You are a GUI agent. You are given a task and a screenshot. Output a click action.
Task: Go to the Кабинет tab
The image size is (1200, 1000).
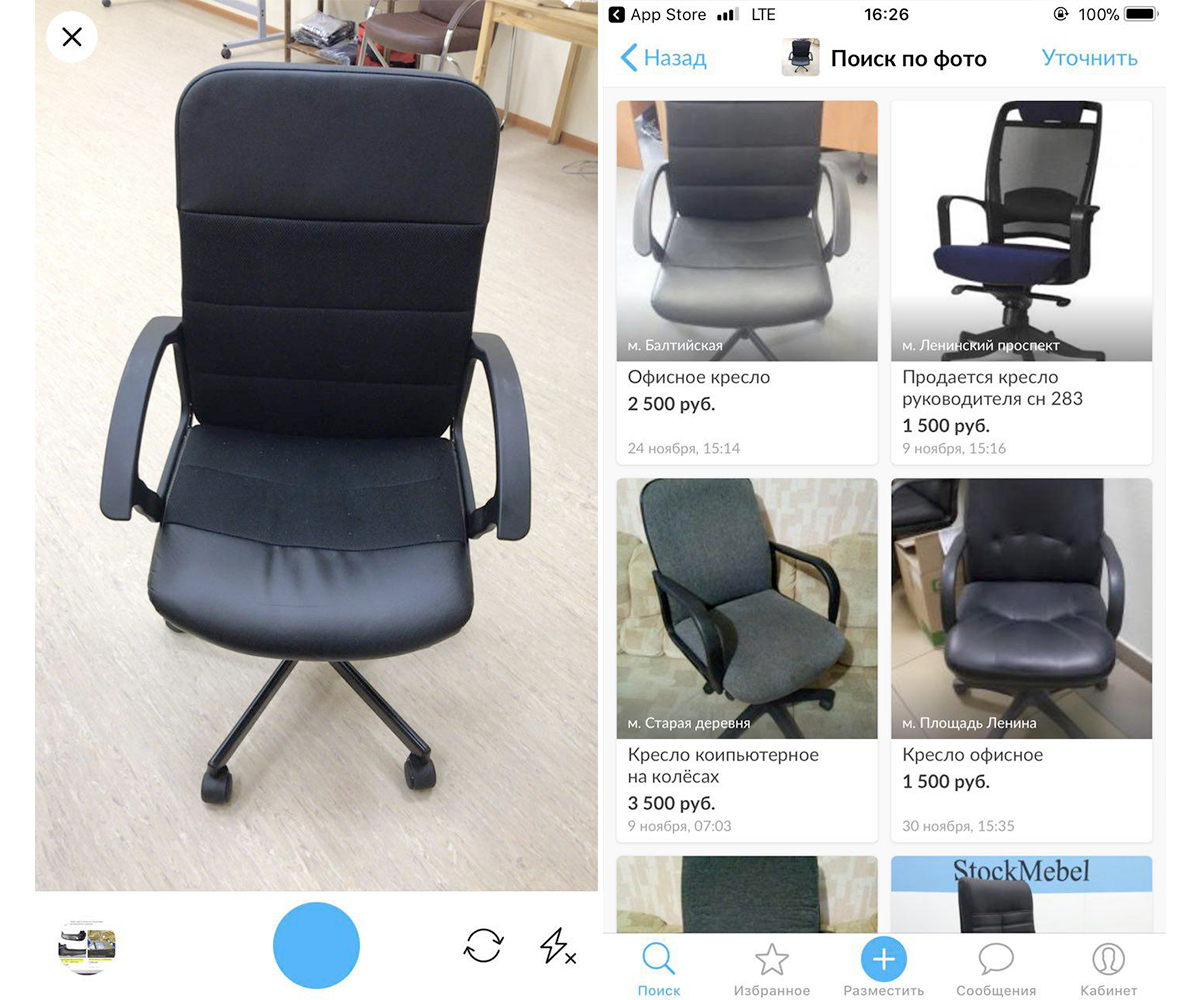tap(1108, 969)
